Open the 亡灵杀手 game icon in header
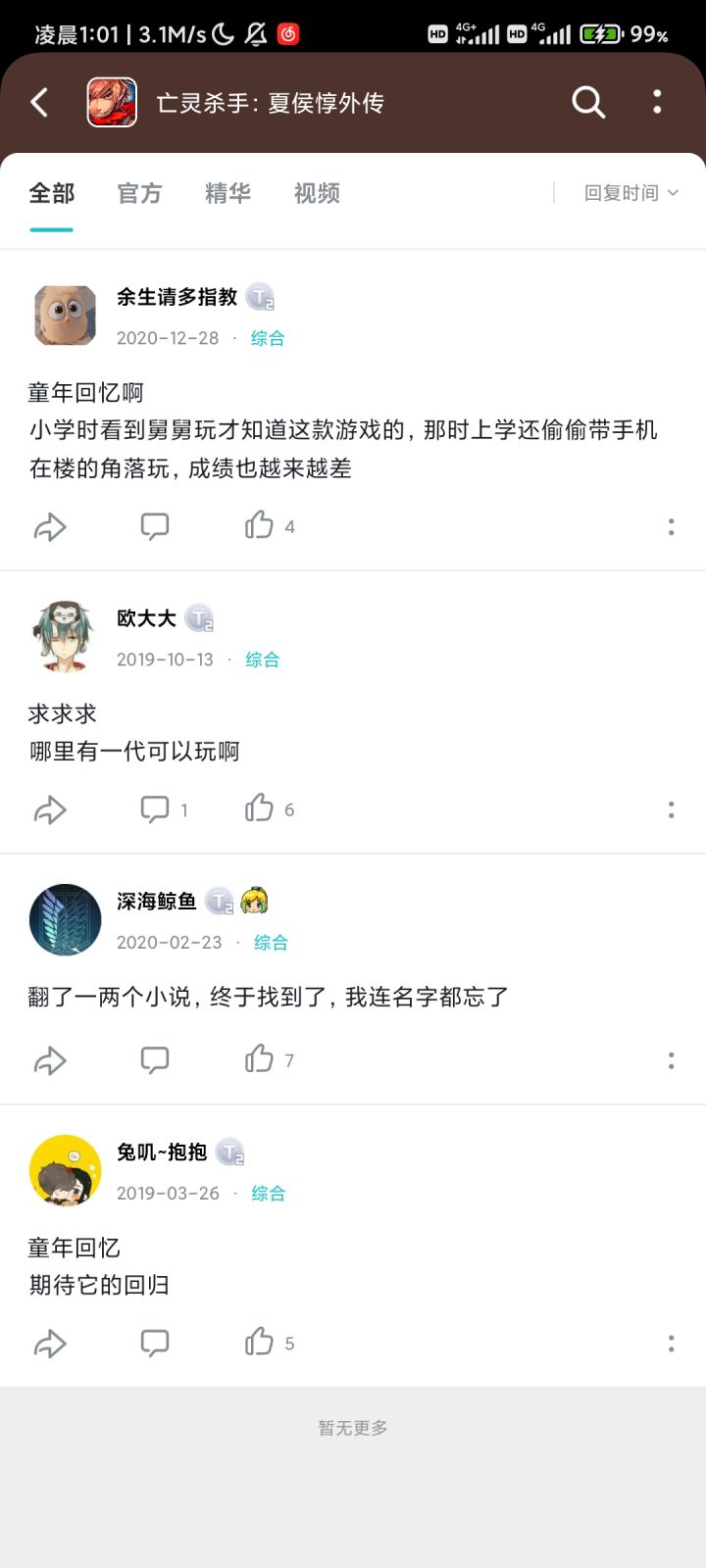The image size is (706, 1568). (x=112, y=102)
